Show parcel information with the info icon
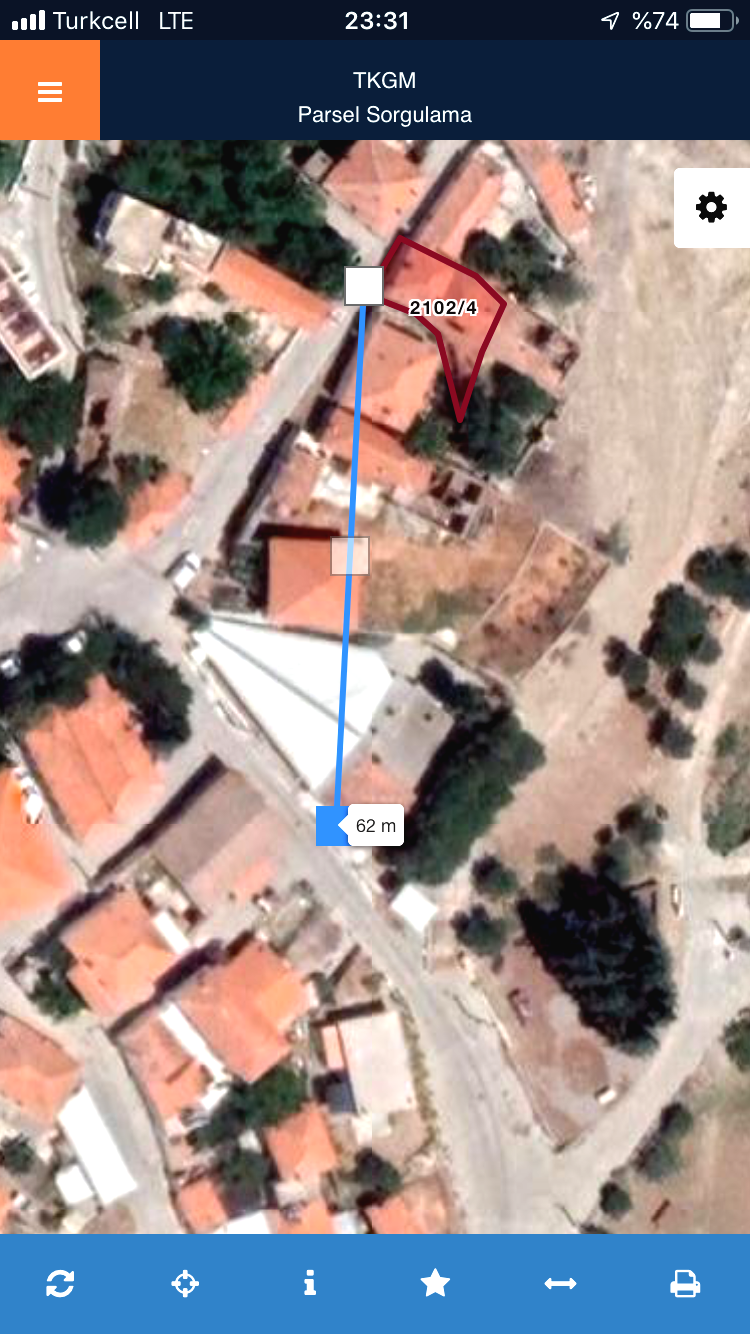 [310, 1283]
